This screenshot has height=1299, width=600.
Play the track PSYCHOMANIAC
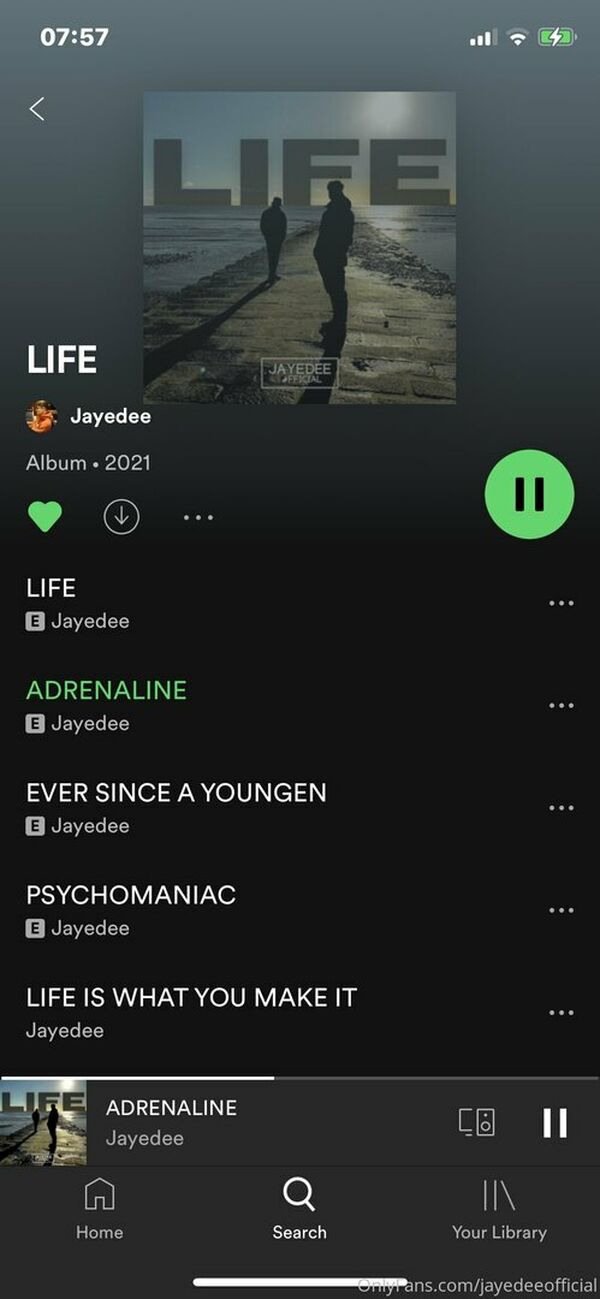[x=200, y=910]
